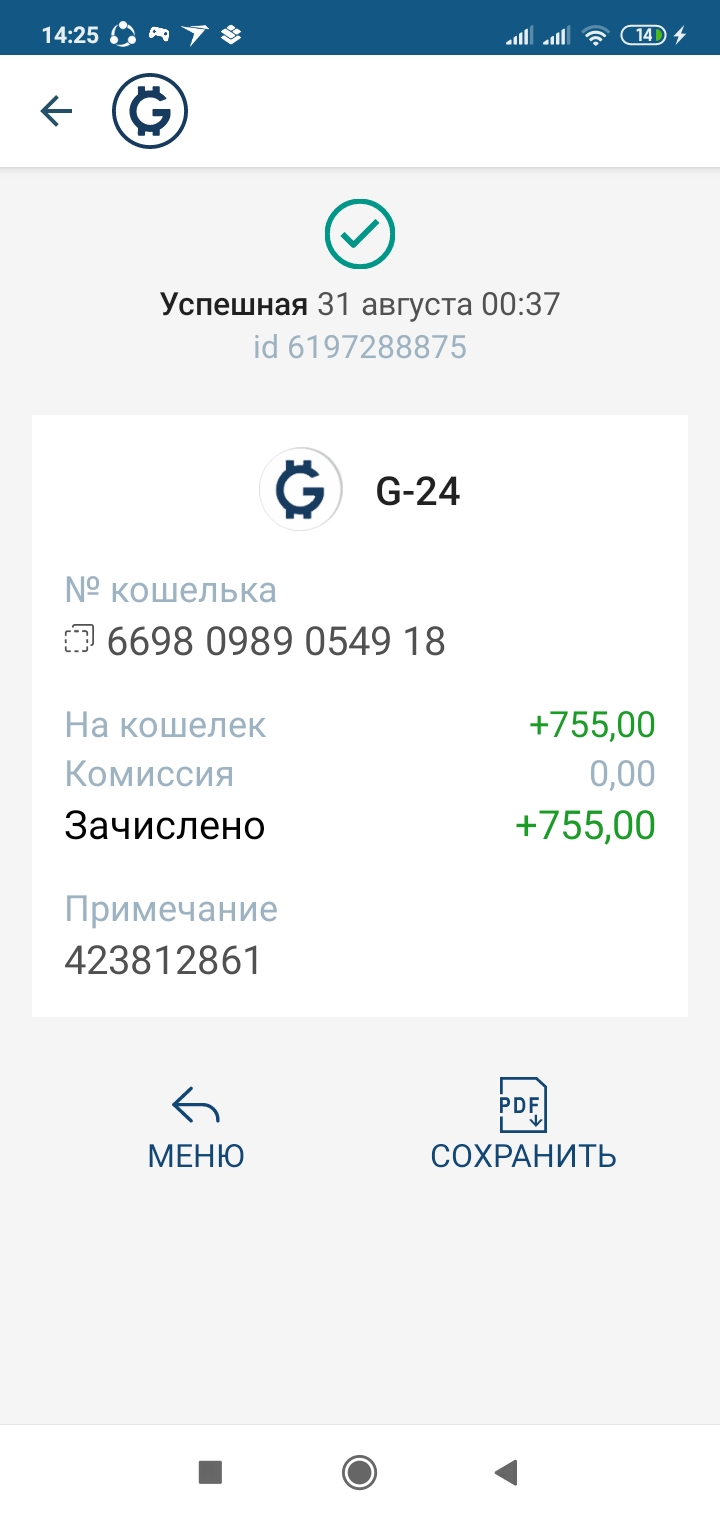Copy the wallet number
Image resolution: width=720 pixels, height=1520 pixels.
79,640
